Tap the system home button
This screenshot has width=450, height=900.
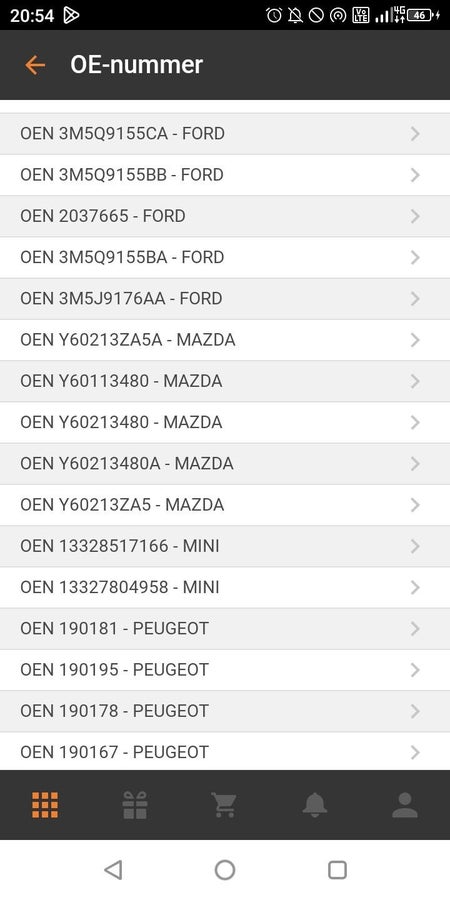tap(225, 870)
